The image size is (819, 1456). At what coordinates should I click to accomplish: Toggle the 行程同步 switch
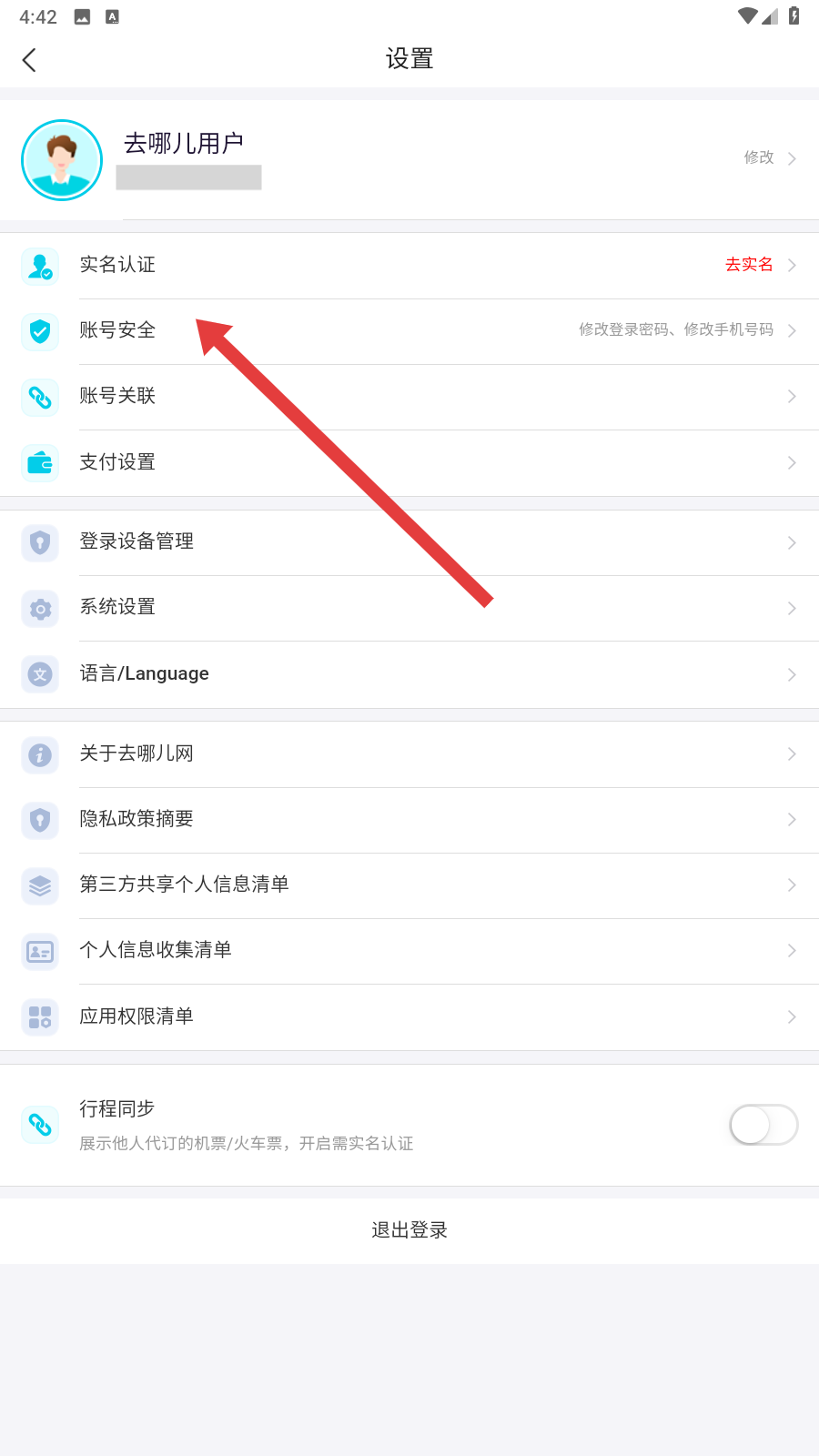click(x=763, y=1125)
